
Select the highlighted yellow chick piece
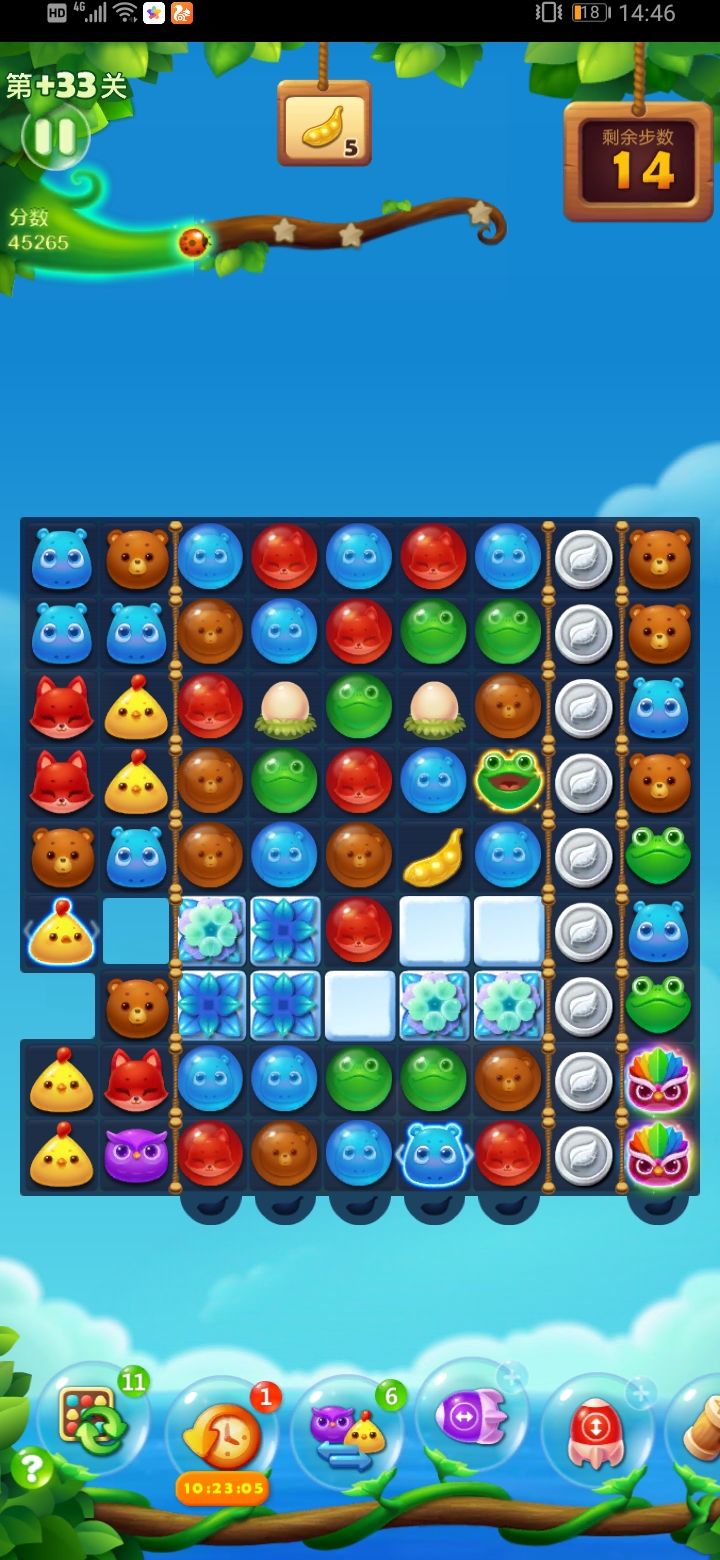61,932
